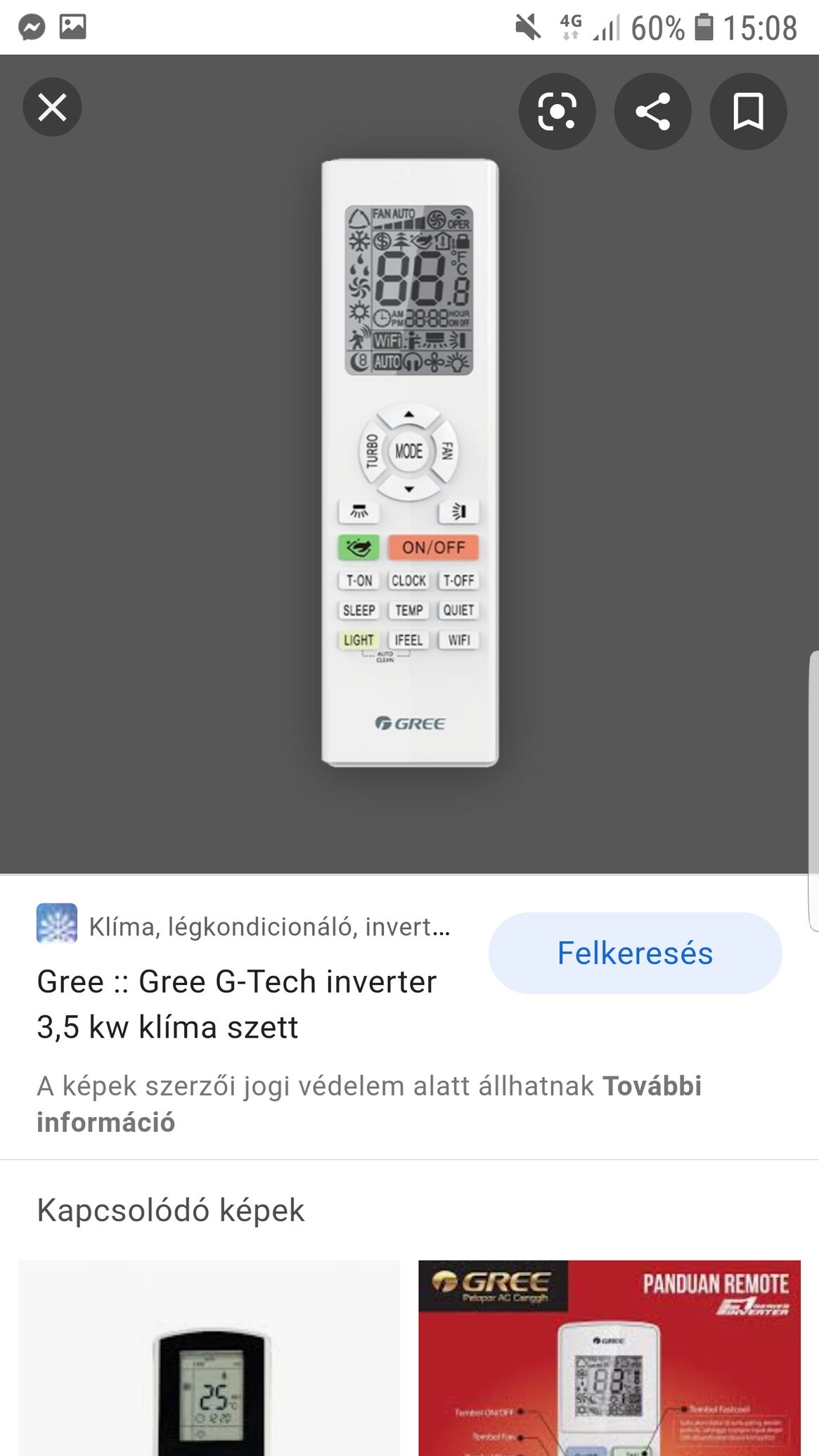Open related image with black remote

coord(209,1357)
